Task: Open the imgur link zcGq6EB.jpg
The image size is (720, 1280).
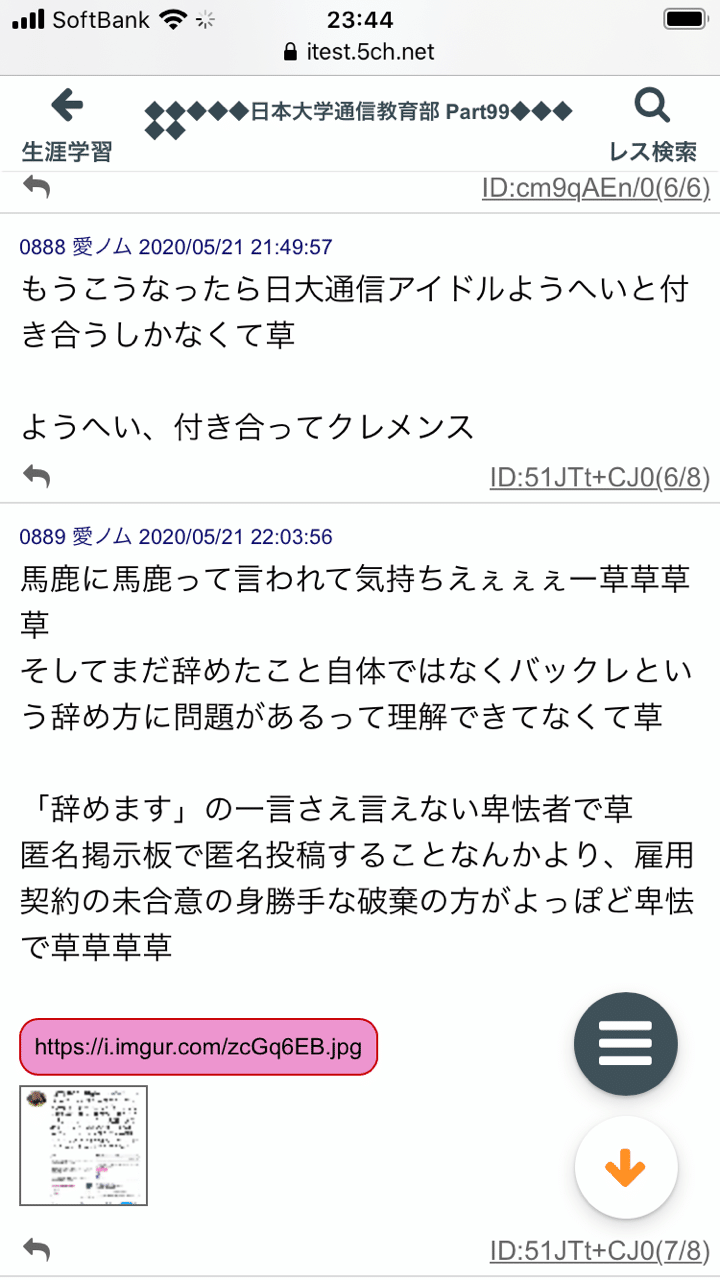Action: [199, 1047]
